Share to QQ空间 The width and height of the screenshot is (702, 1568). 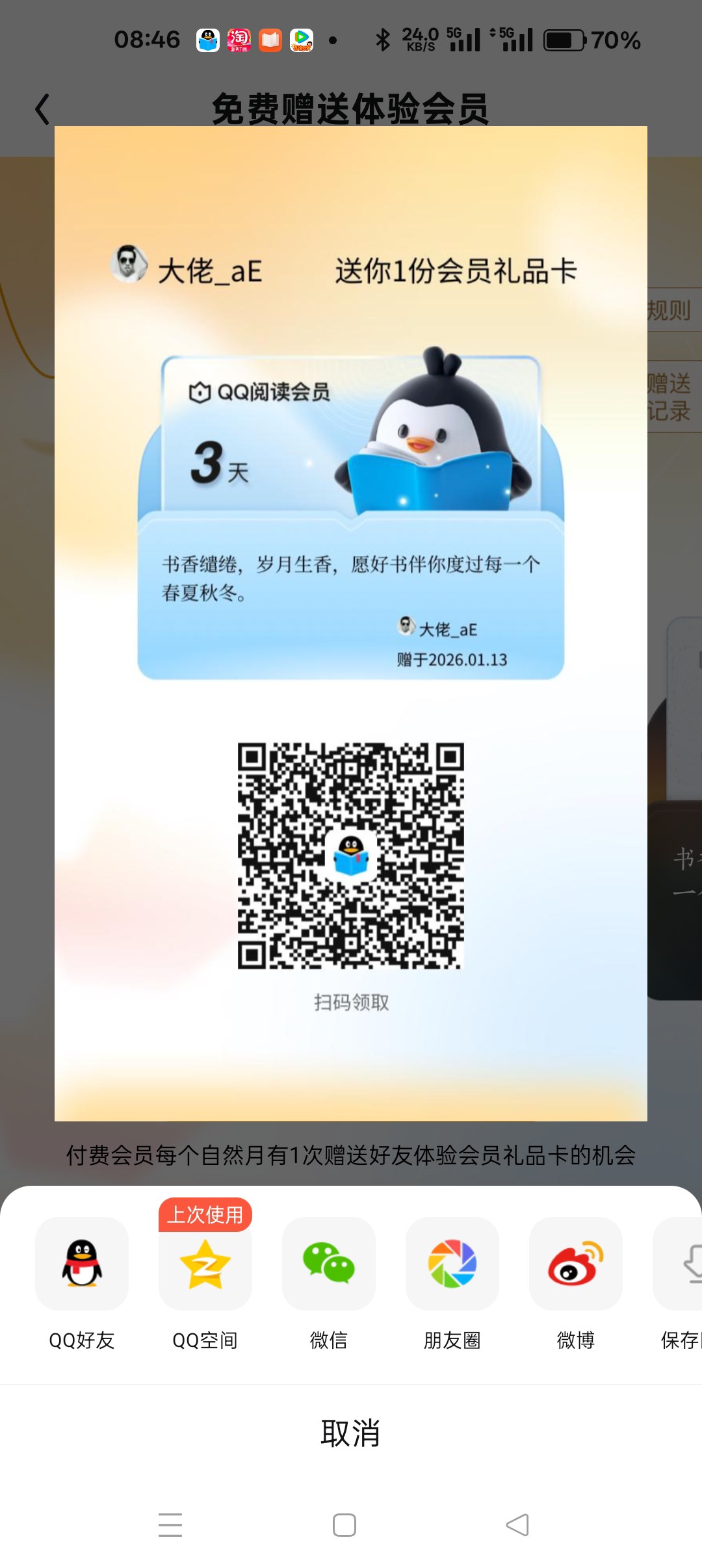(205, 1264)
